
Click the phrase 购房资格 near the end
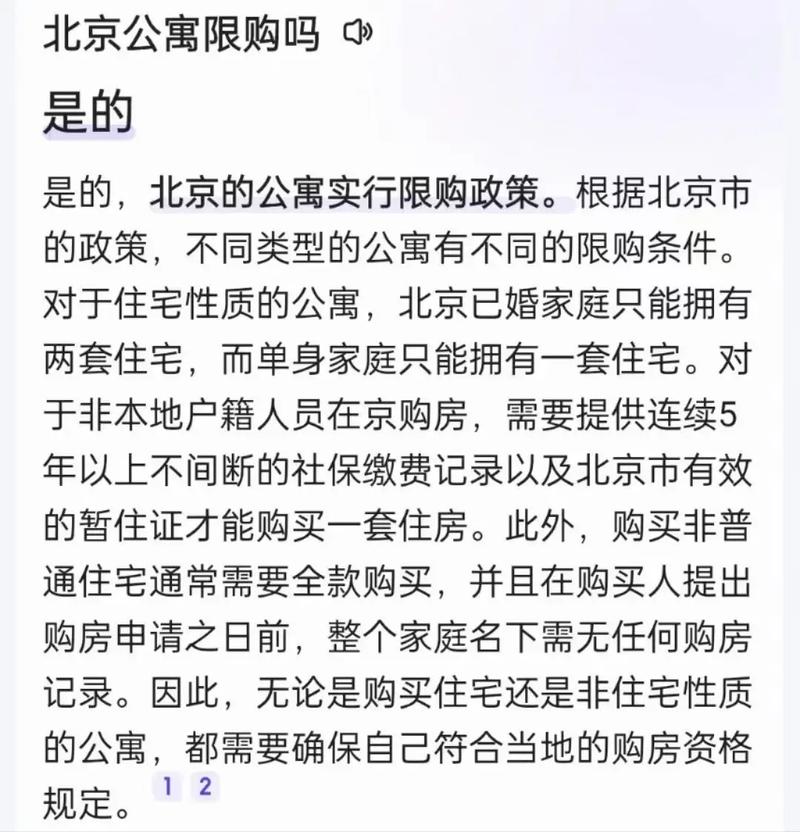(680, 742)
